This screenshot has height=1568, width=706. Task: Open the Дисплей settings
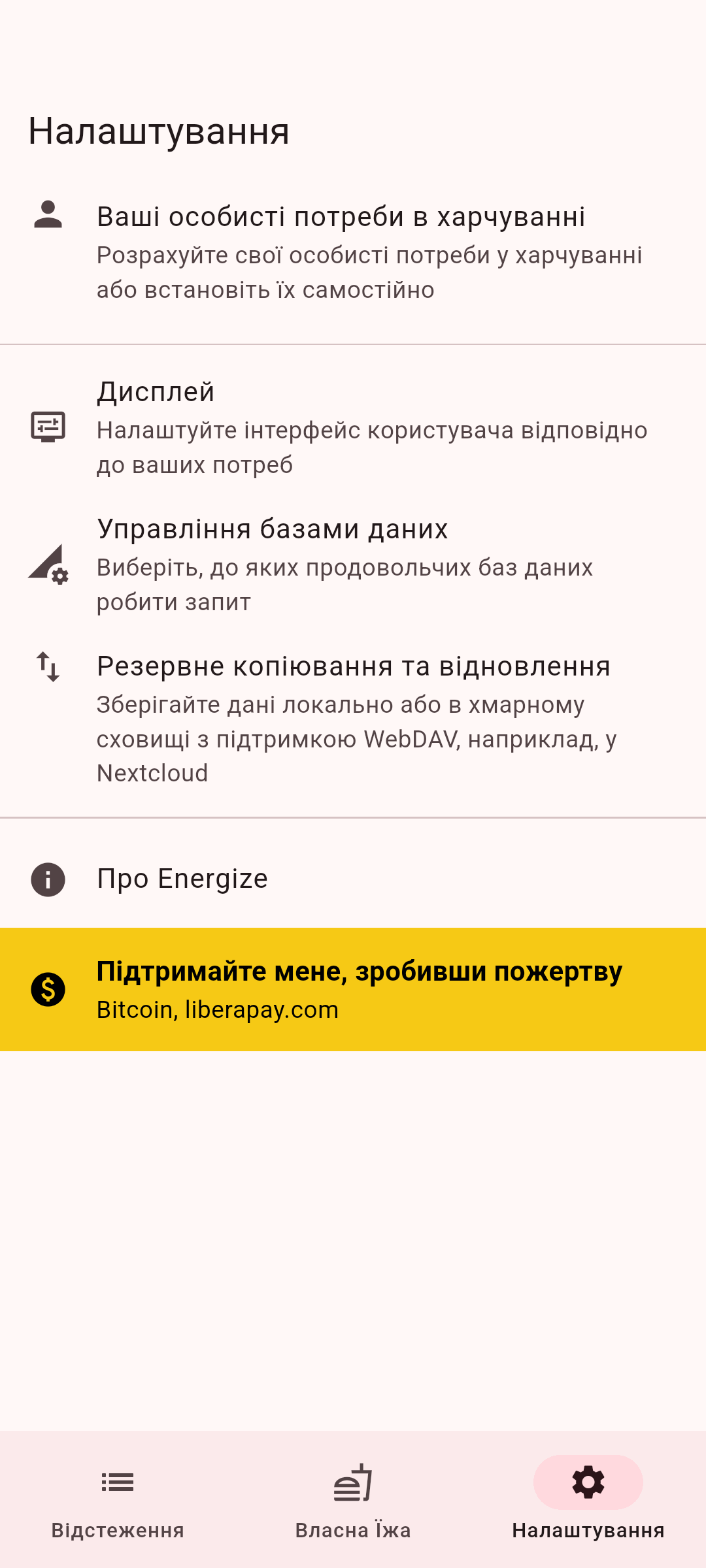353,427
